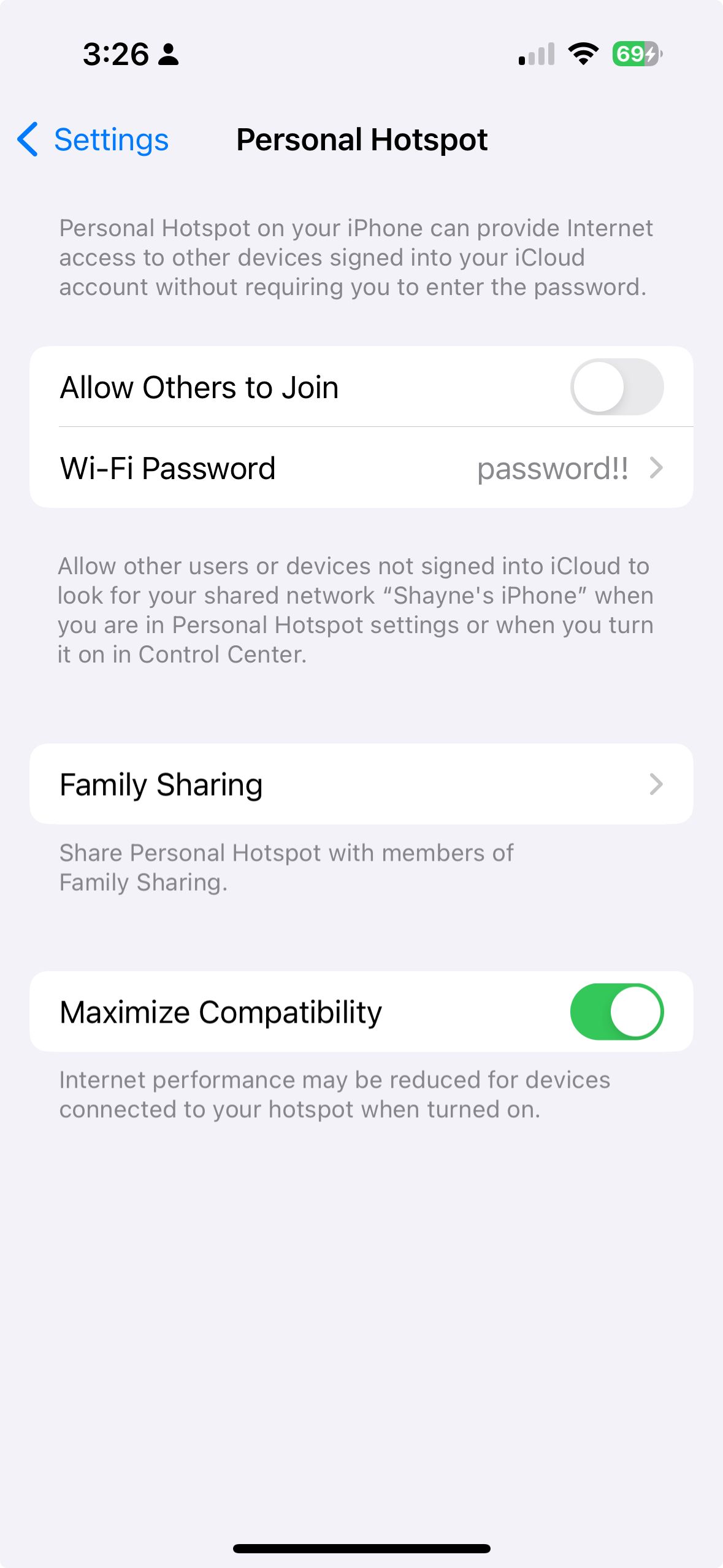The height and width of the screenshot is (1568, 723).
Task: Enable Allow Others to Join
Action: (616, 387)
